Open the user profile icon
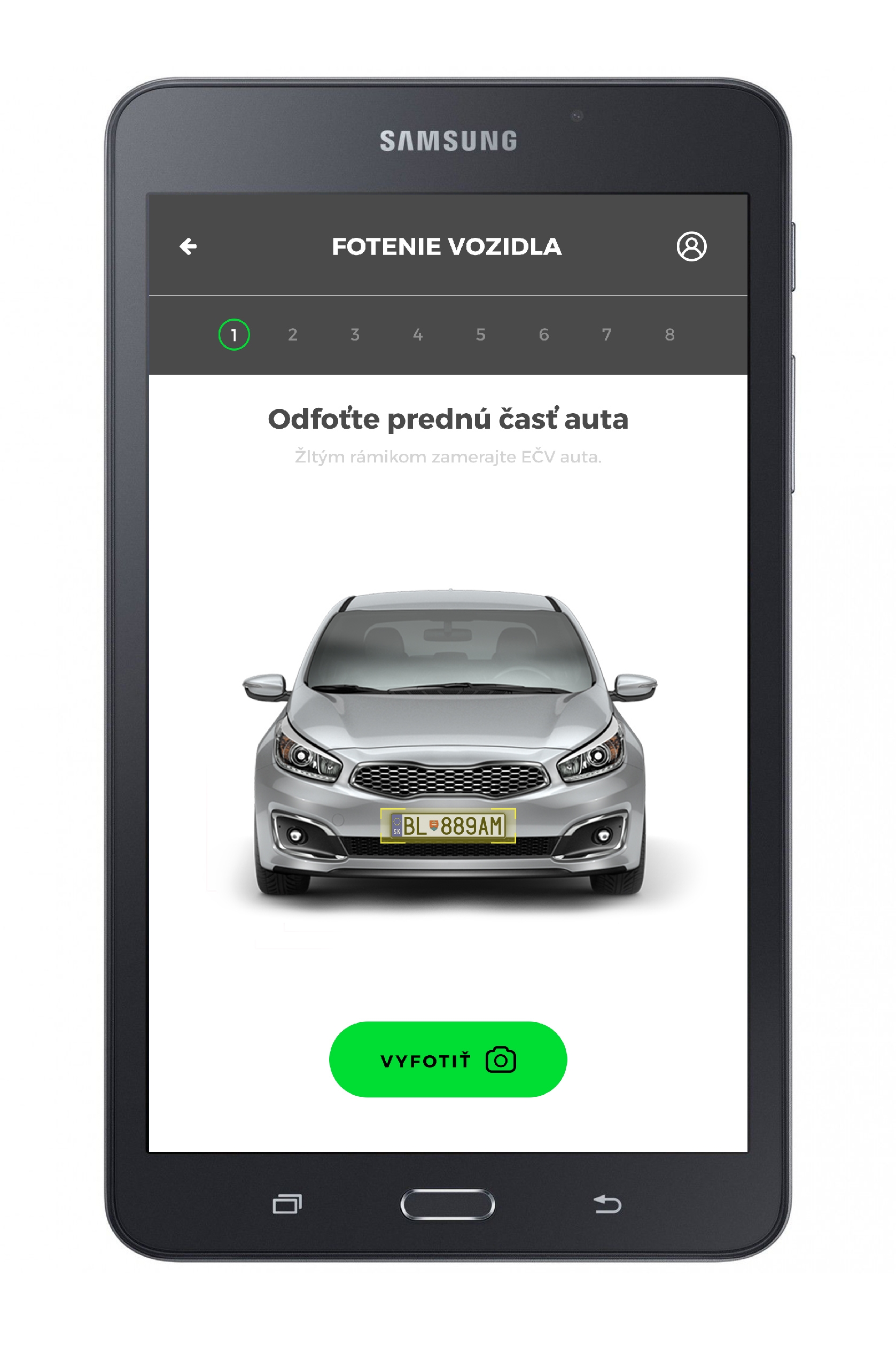 click(691, 246)
